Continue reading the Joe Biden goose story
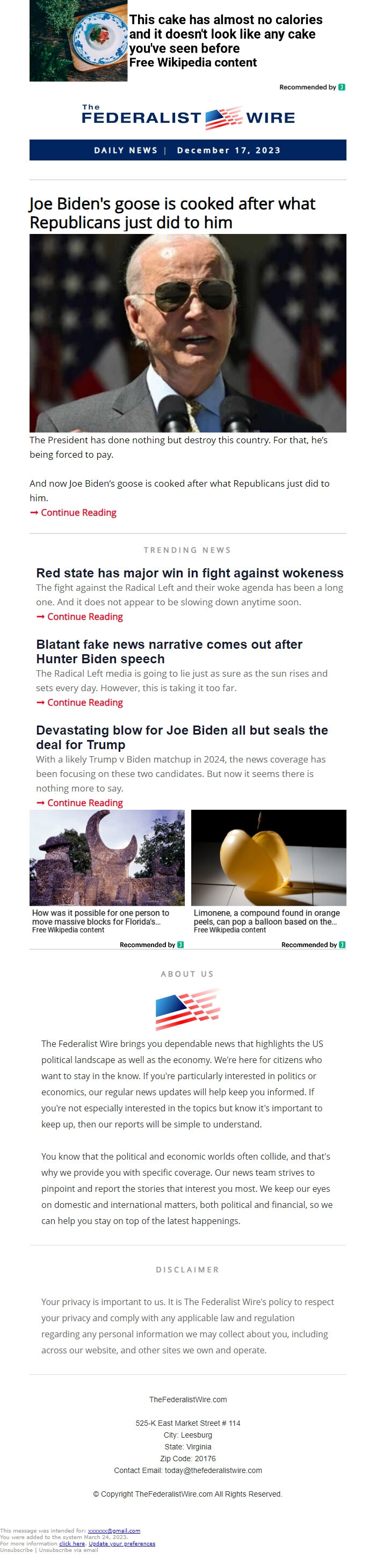Image resolution: width=376 pixels, height=1568 pixels. [x=78, y=512]
